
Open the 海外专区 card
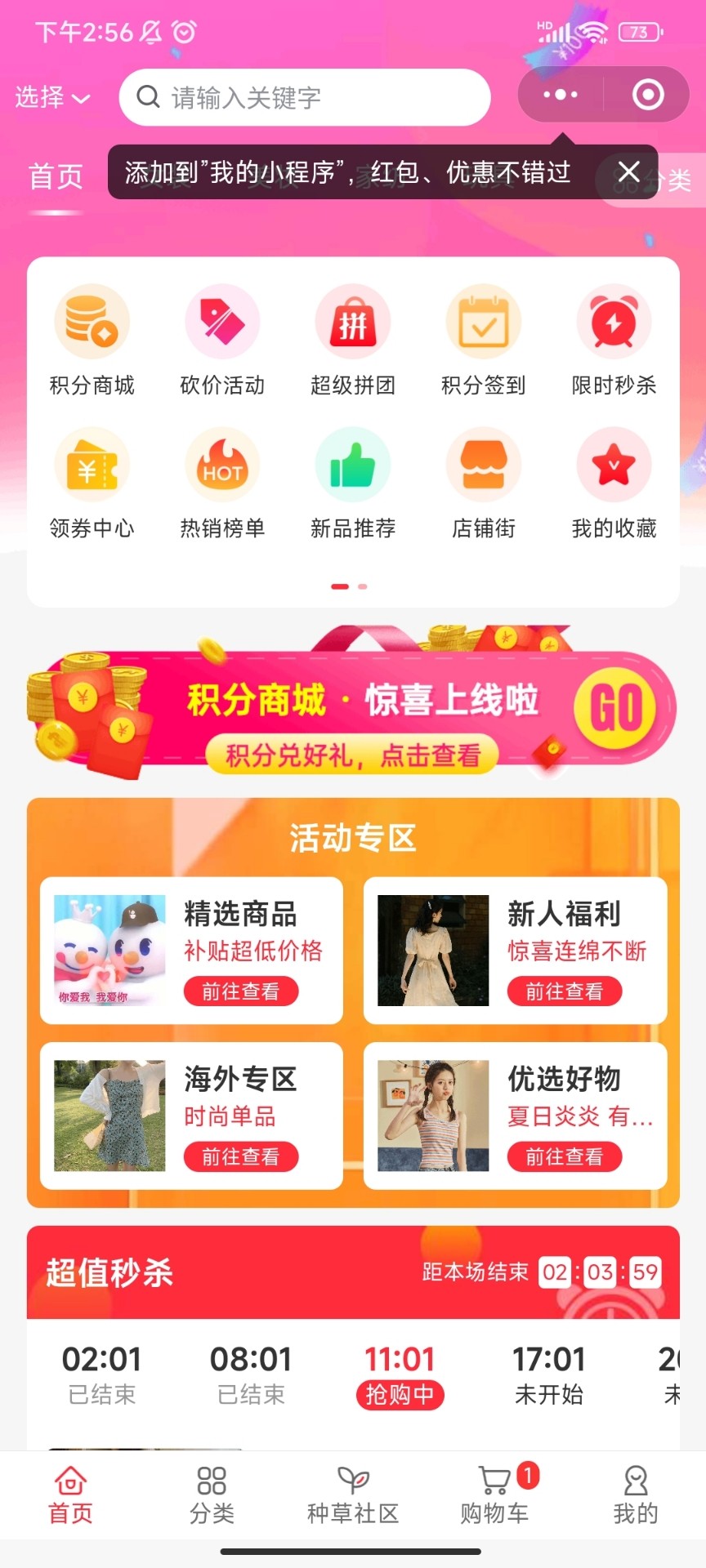coord(191,1115)
